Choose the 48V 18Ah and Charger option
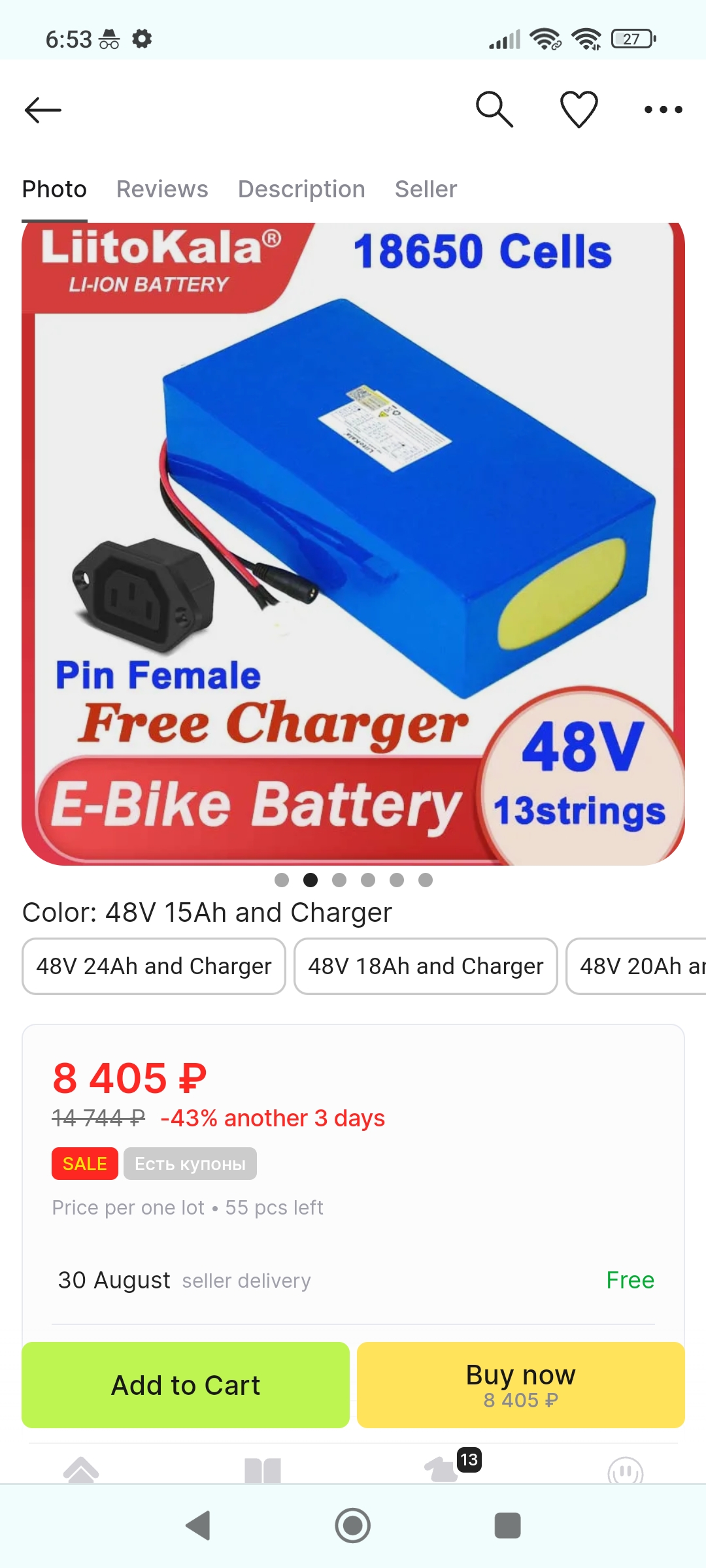This screenshot has width=706, height=1568. pos(426,966)
